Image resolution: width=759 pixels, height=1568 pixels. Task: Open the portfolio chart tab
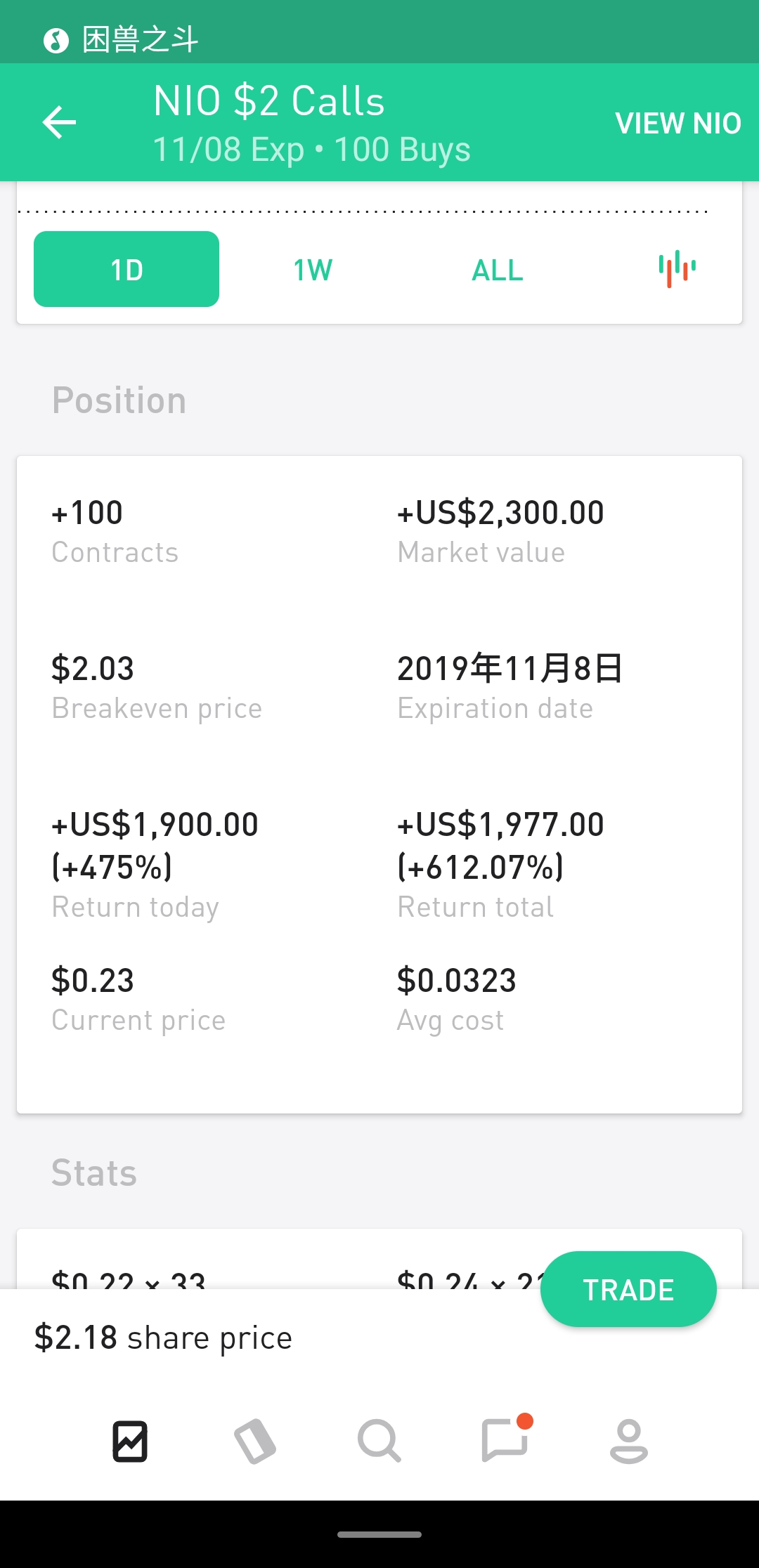(130, 1442)
